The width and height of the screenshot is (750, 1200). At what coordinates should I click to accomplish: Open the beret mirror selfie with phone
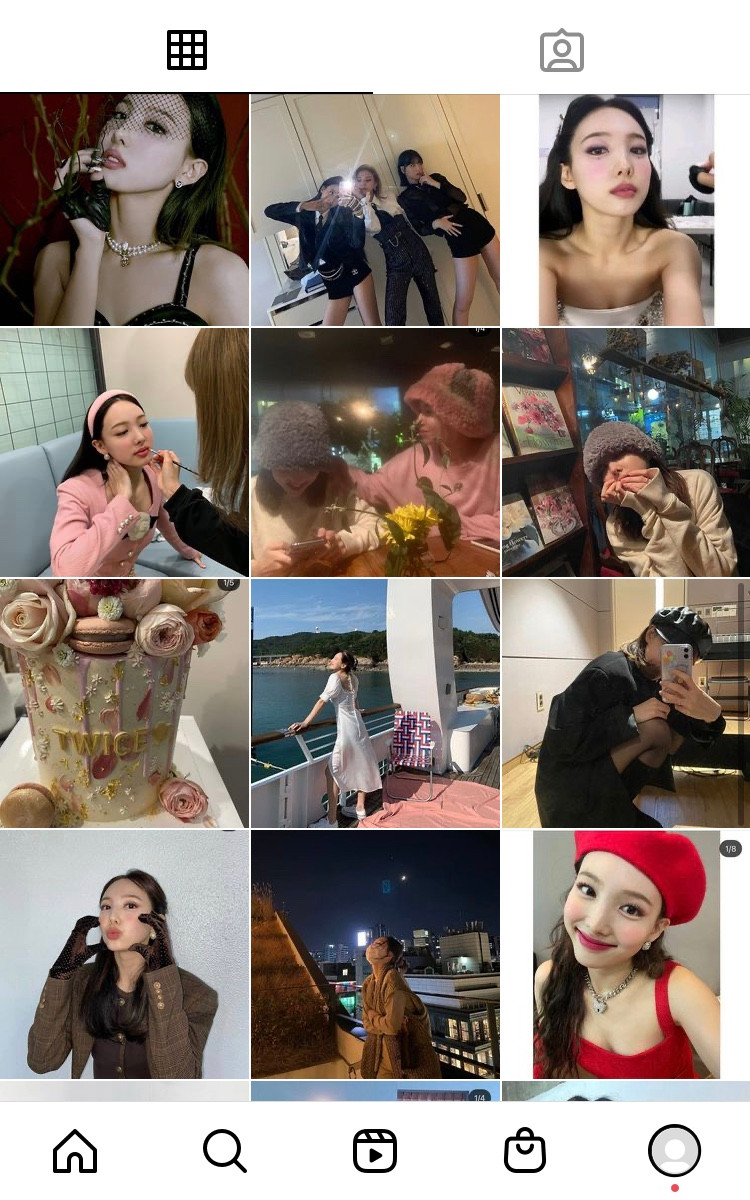pyautogui.click(x=626, y=703)
